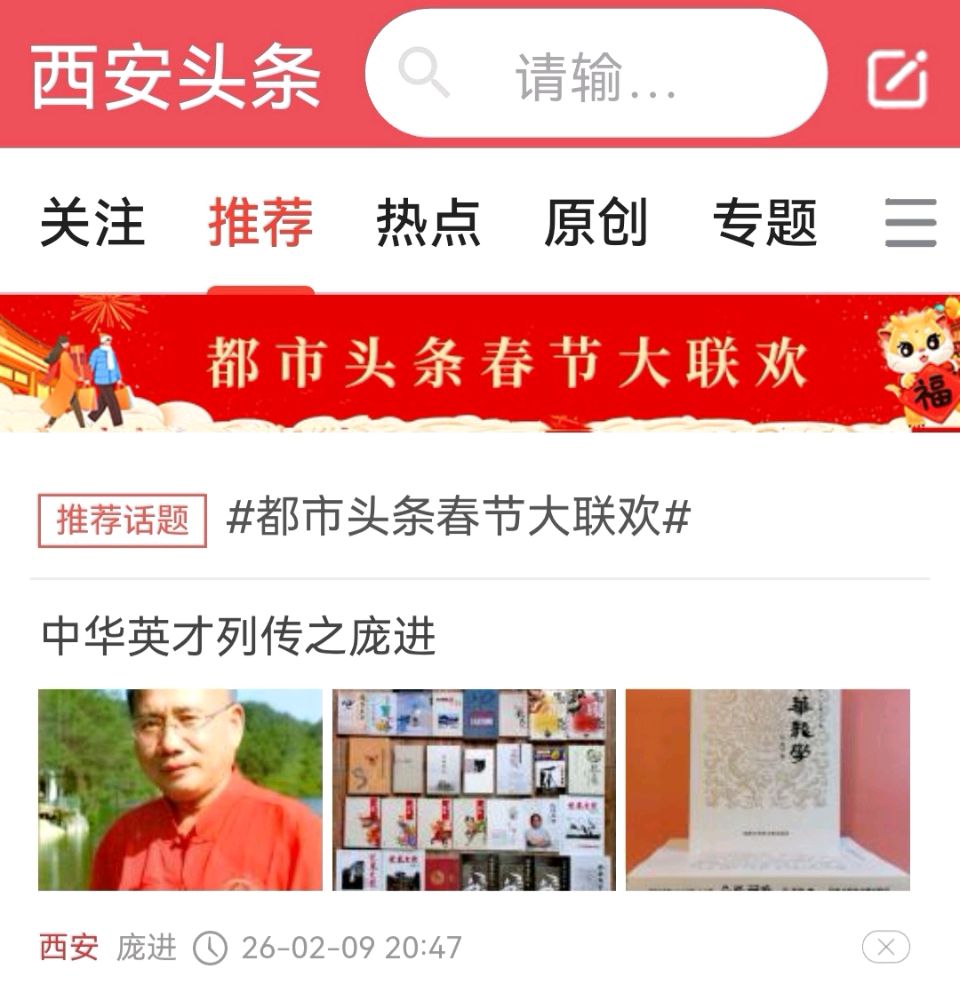
Task: View the portrait photo in 庞进 article
Action: (180, 789)
